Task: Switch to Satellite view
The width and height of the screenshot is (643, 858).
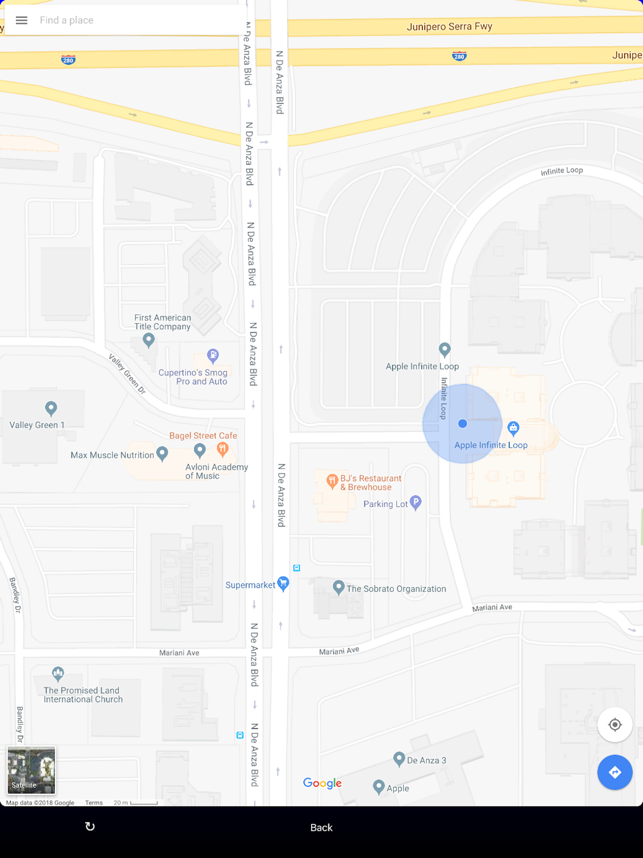Action: click(x=31, y=771)
